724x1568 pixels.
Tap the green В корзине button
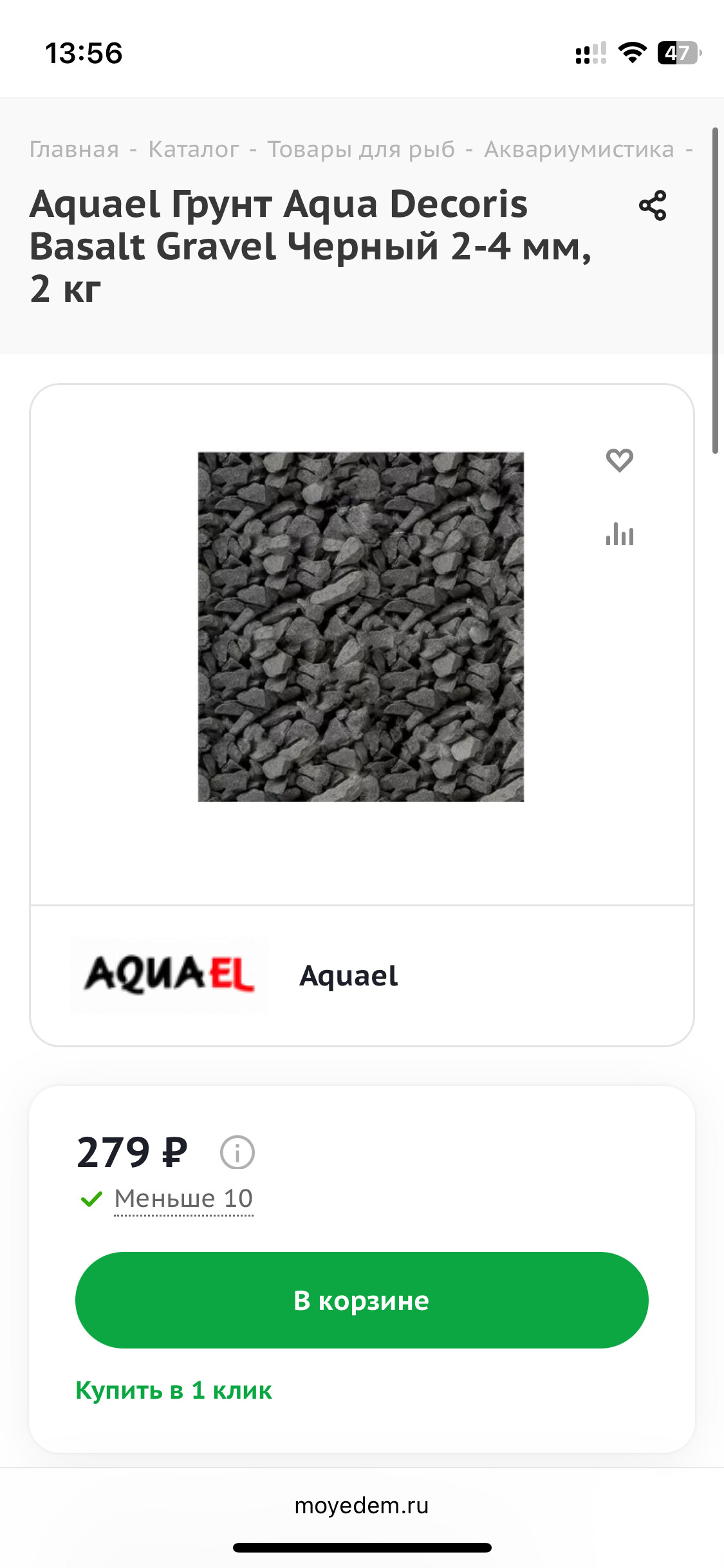pos(362,1300)
